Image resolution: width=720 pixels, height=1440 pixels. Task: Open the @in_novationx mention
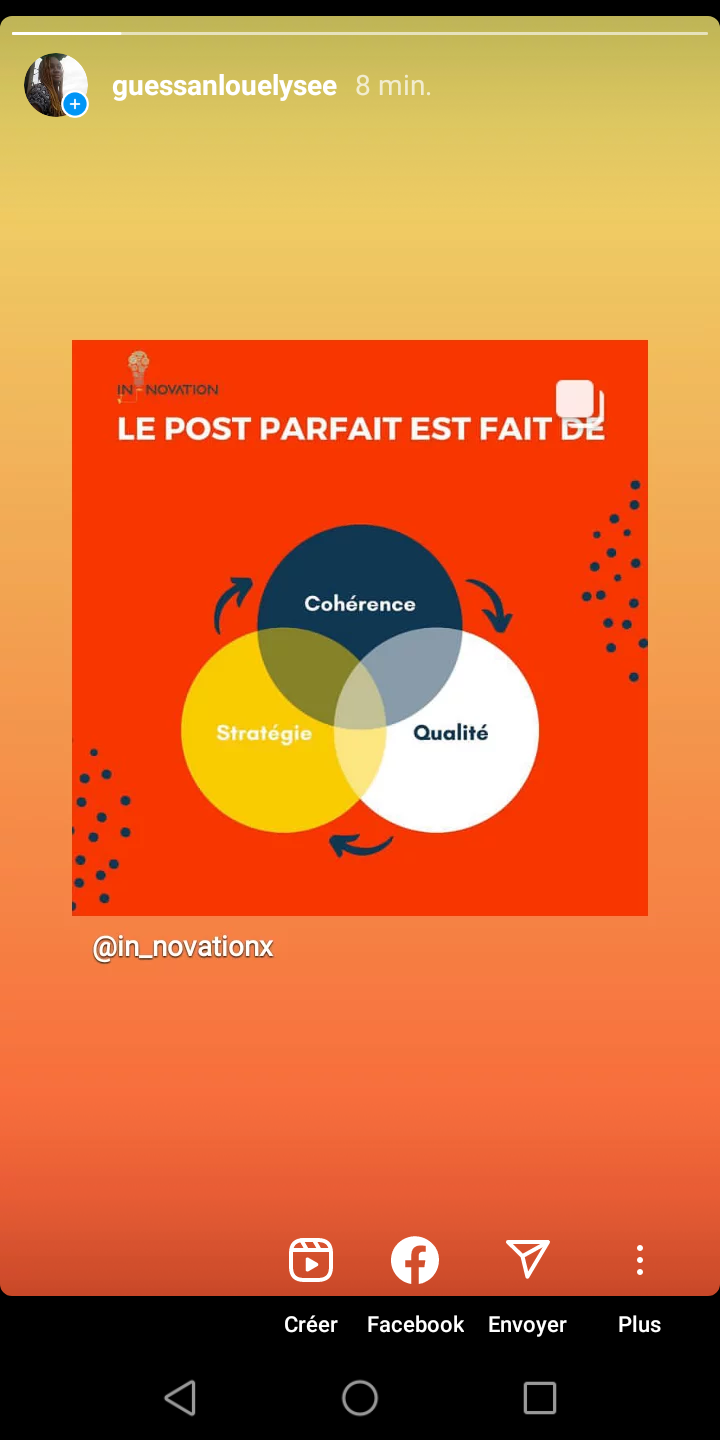183,947
